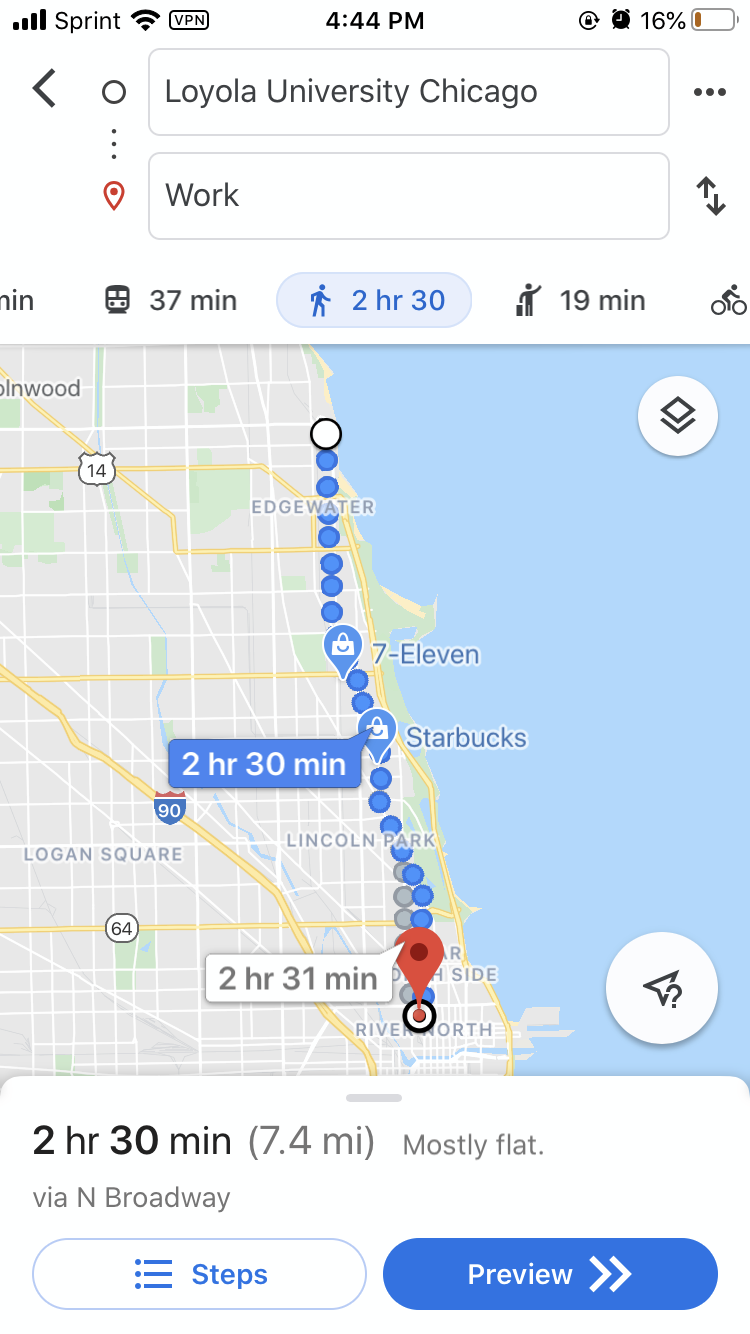Edit the Work destination field
Viewport: 750px width, 1334px height.
coord(408,195)
